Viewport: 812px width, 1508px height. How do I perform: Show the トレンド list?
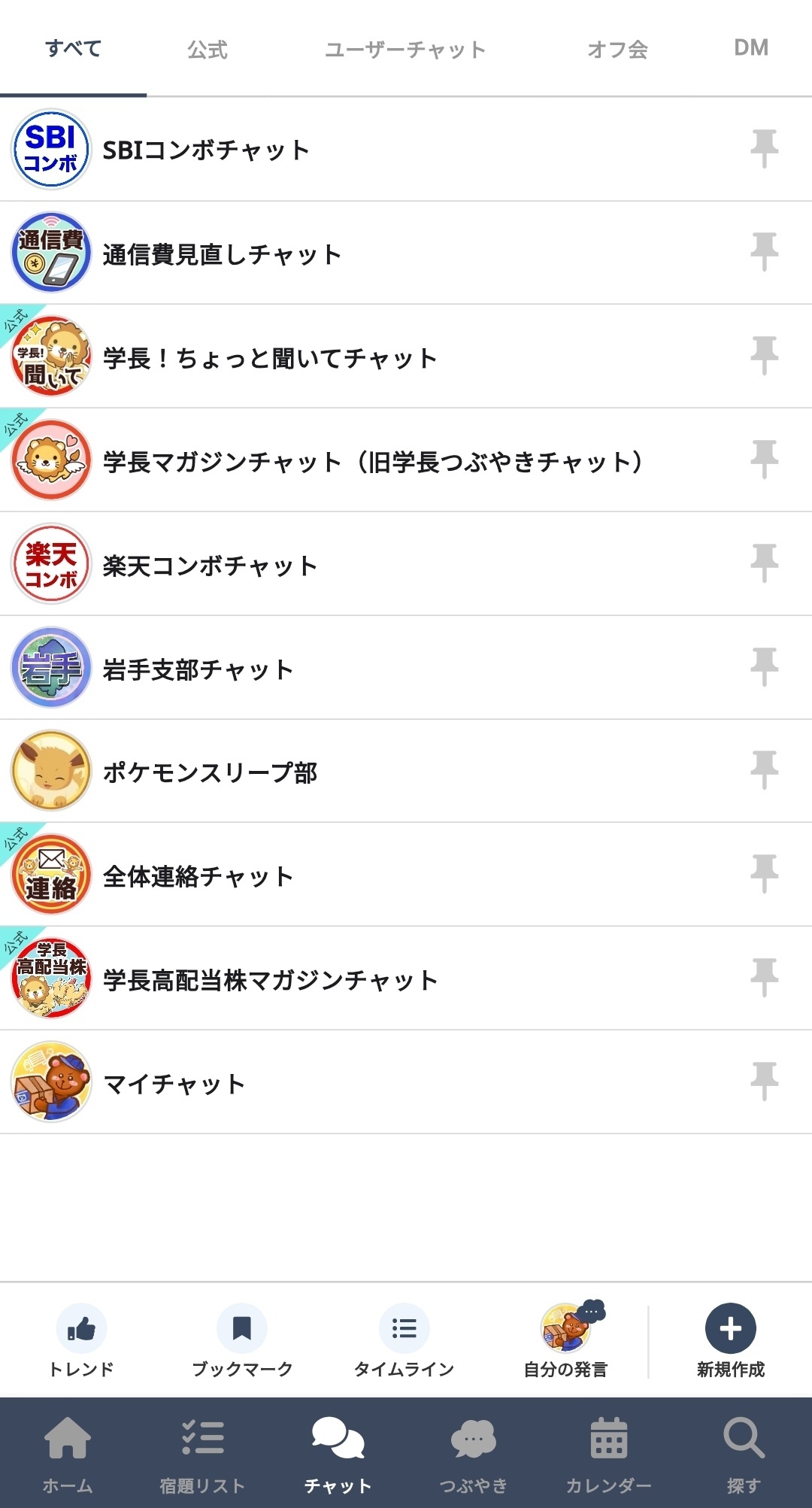click(x=81, y=1342)
